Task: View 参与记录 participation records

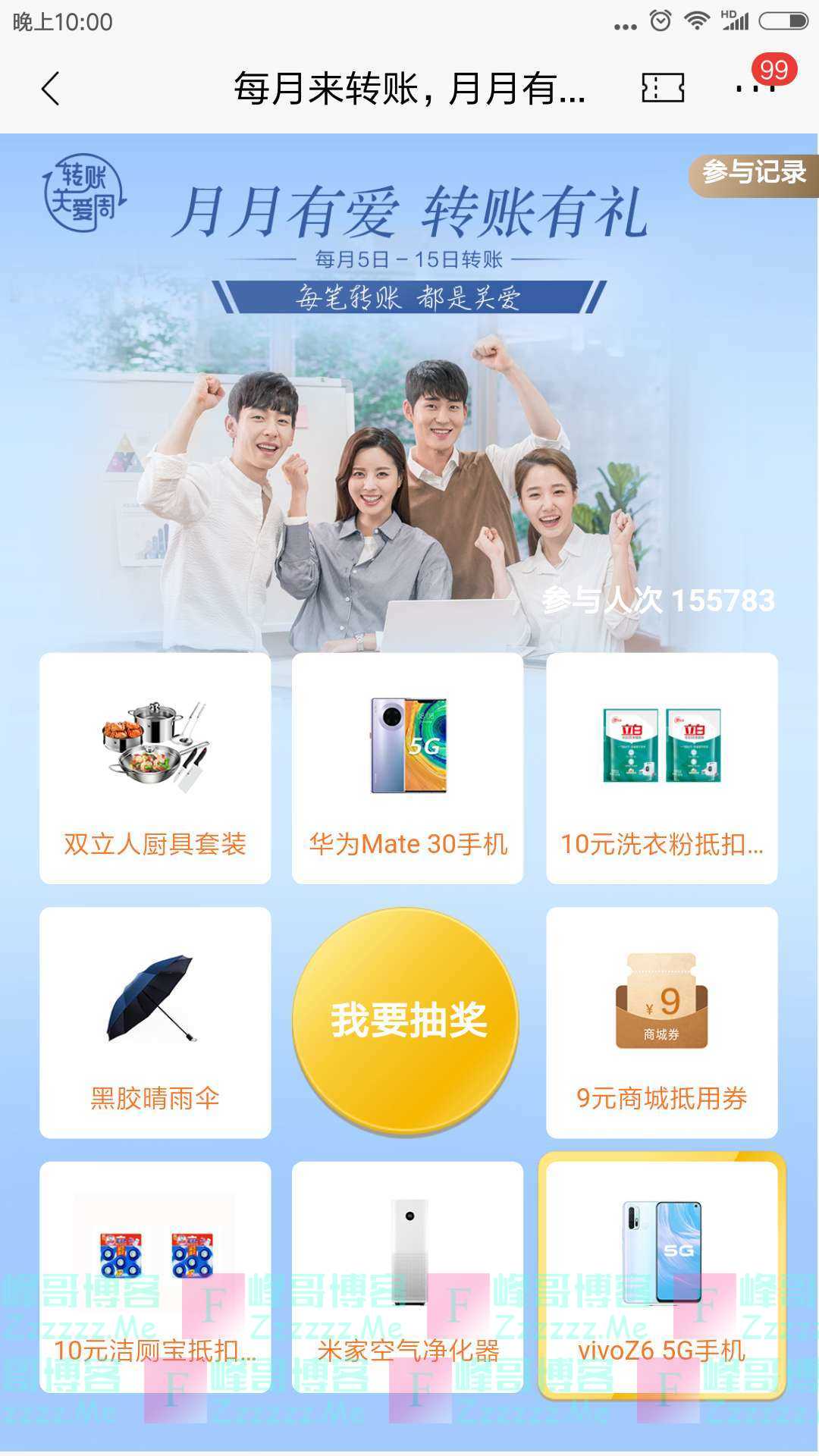Action: pyautogui.click(x=753, y=174)
